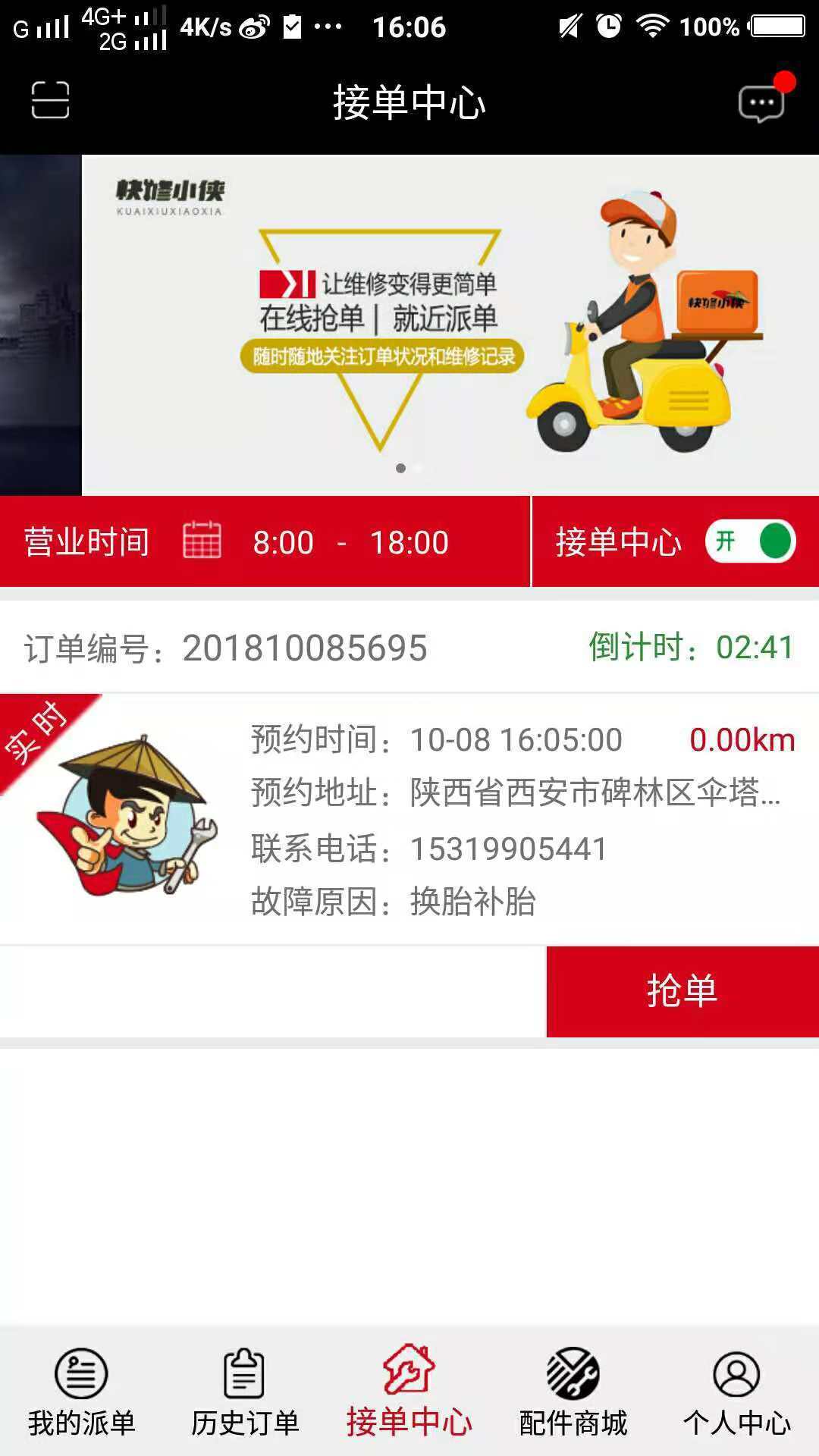Open the business hours calendar picker

tap(202, 541)
